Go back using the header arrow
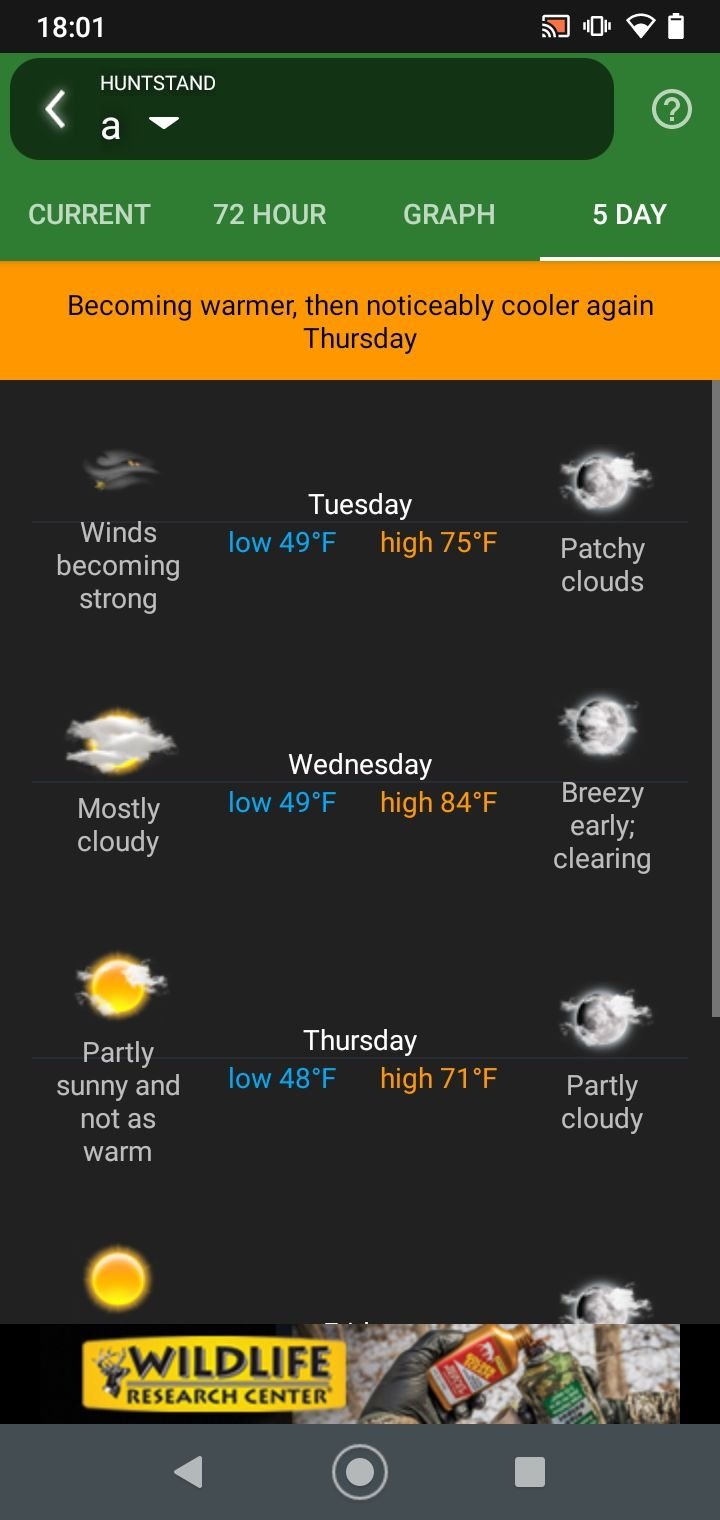720x1520 pixels. (x=56, y=109)
